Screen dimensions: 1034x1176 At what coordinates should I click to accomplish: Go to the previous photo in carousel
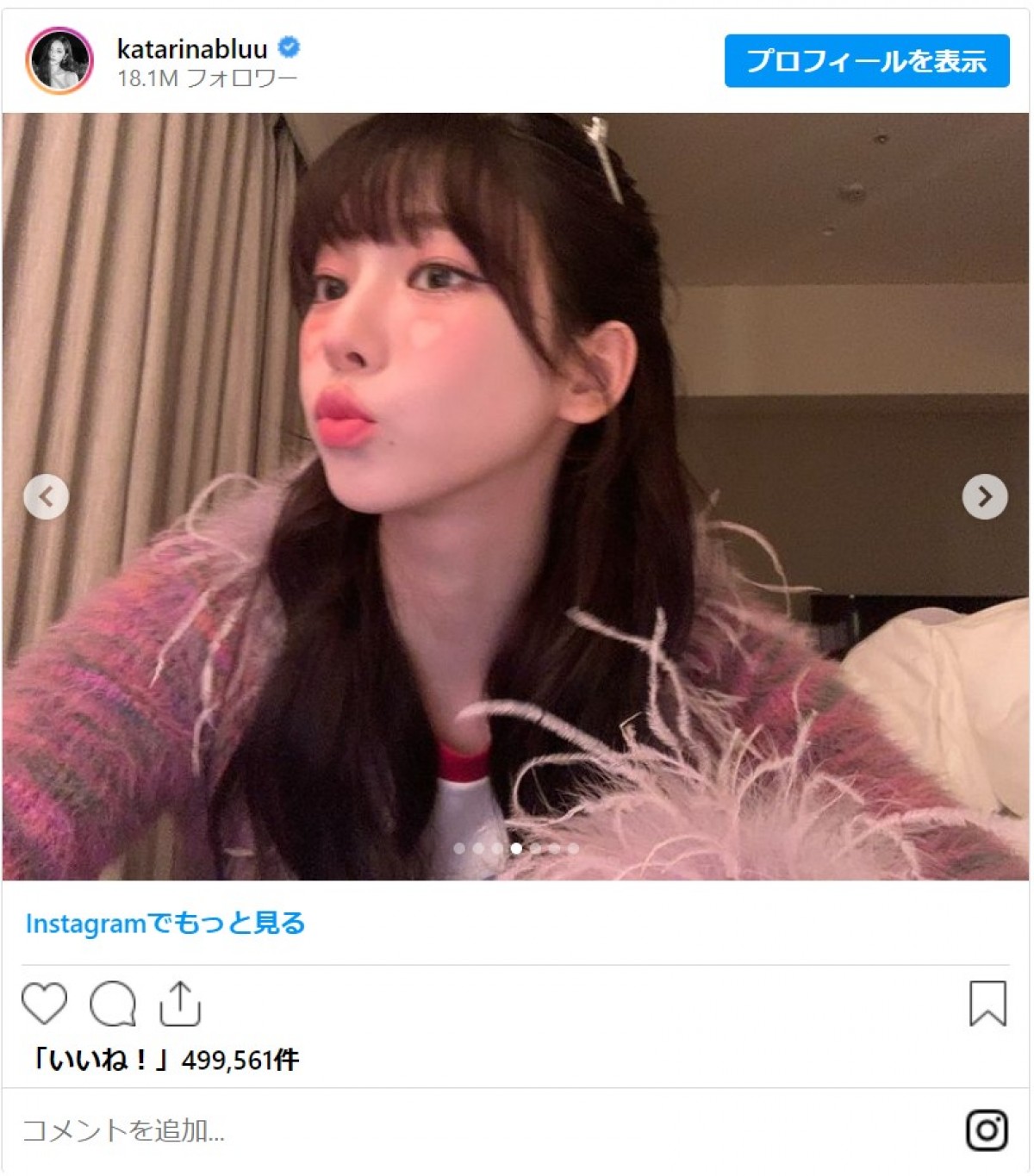[x=47, y=497]
